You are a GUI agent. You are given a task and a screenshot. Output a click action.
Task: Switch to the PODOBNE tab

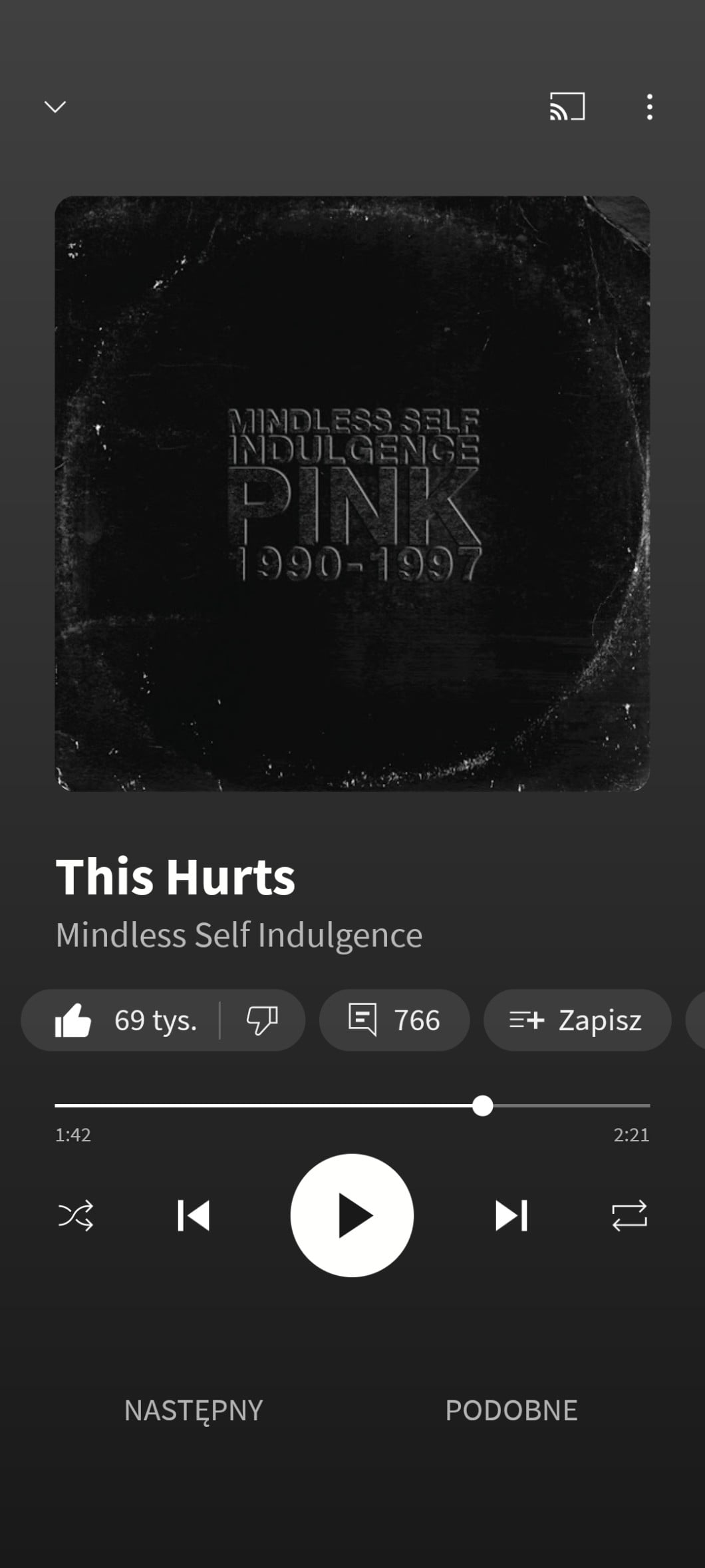[x=511, y=1410]
